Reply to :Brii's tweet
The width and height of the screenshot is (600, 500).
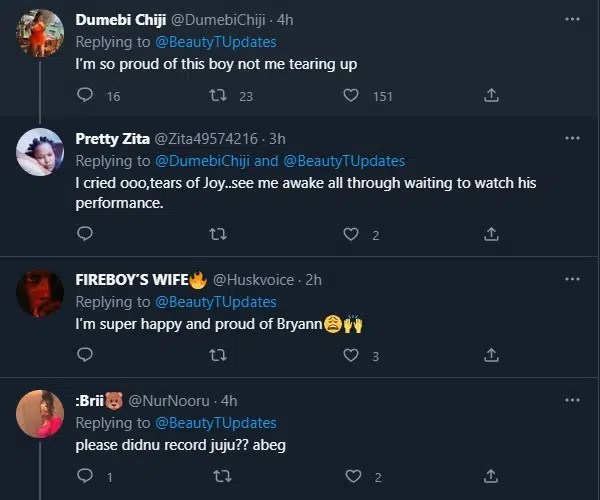(x=85, y=477)
